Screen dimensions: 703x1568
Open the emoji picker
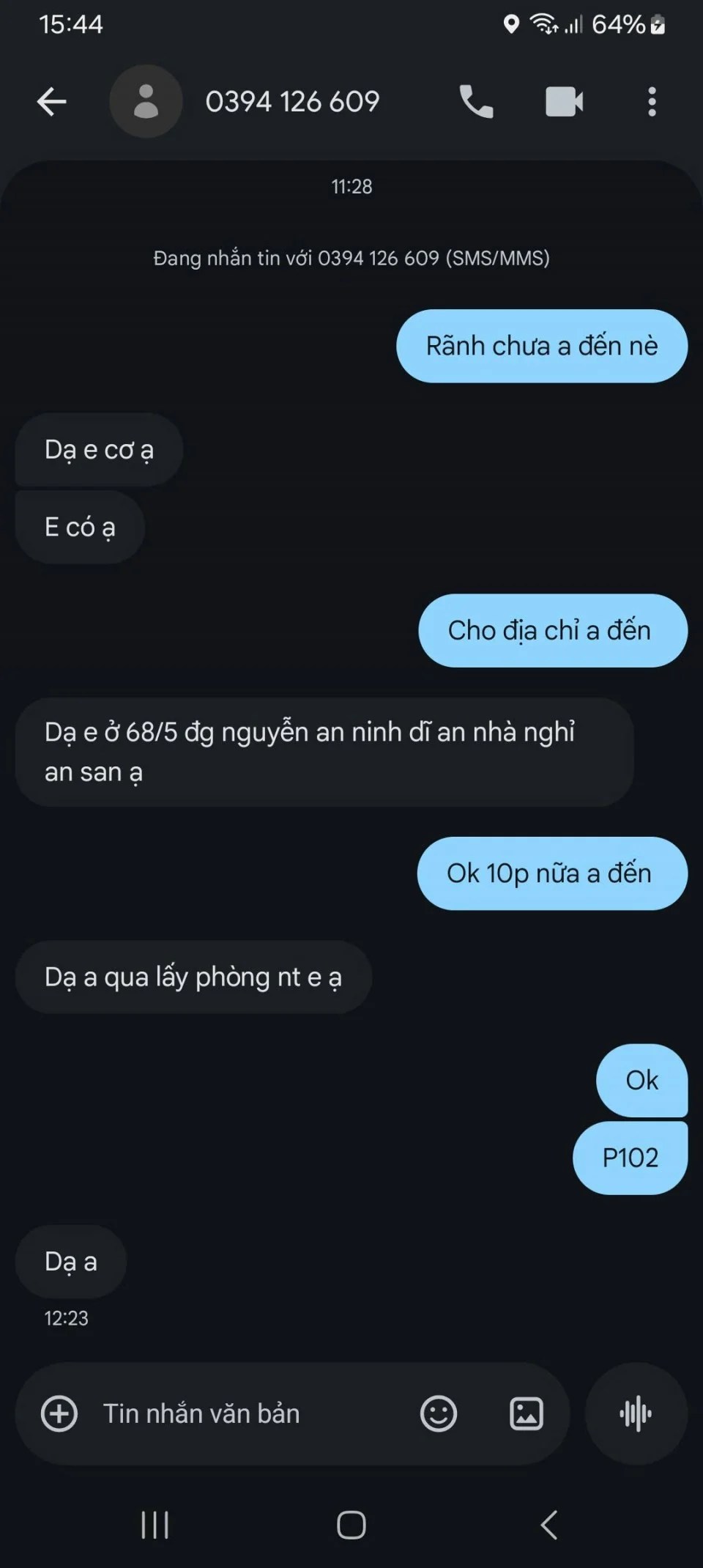click(439, 1413)
